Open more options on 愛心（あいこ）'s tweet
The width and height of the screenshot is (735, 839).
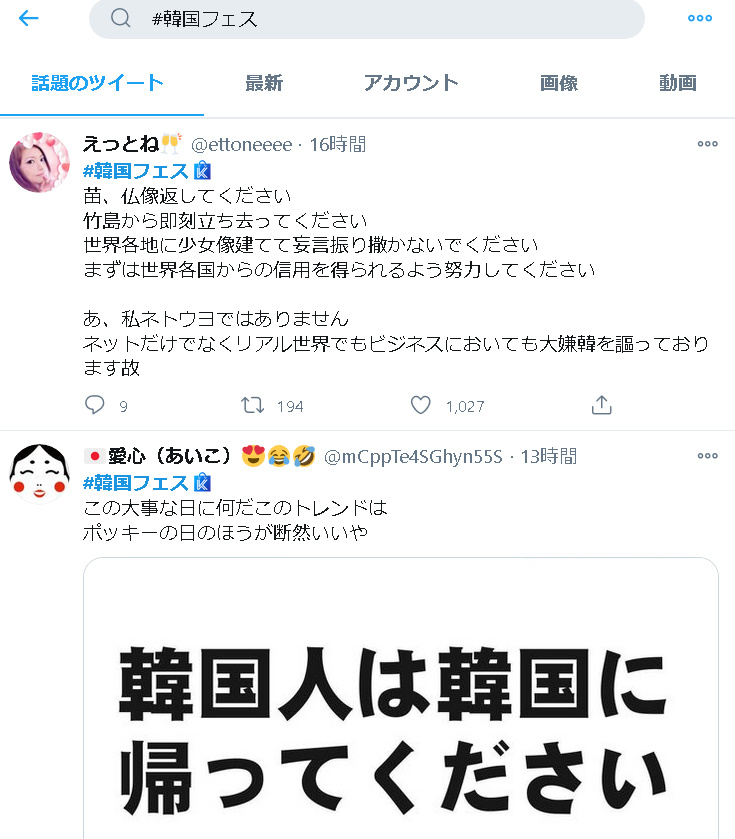click(707, 456)
